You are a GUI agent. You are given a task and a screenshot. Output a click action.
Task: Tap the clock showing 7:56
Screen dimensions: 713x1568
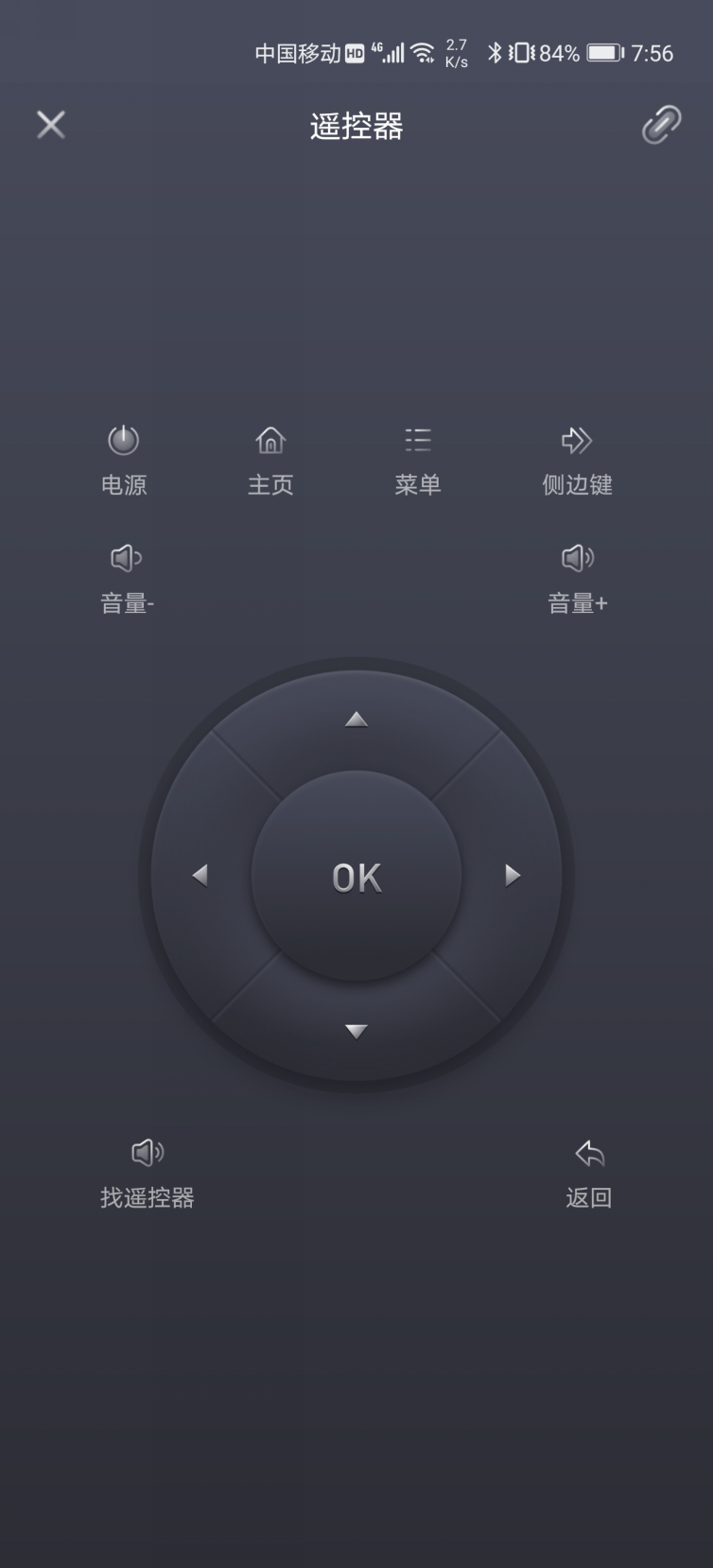pos(653,53)
